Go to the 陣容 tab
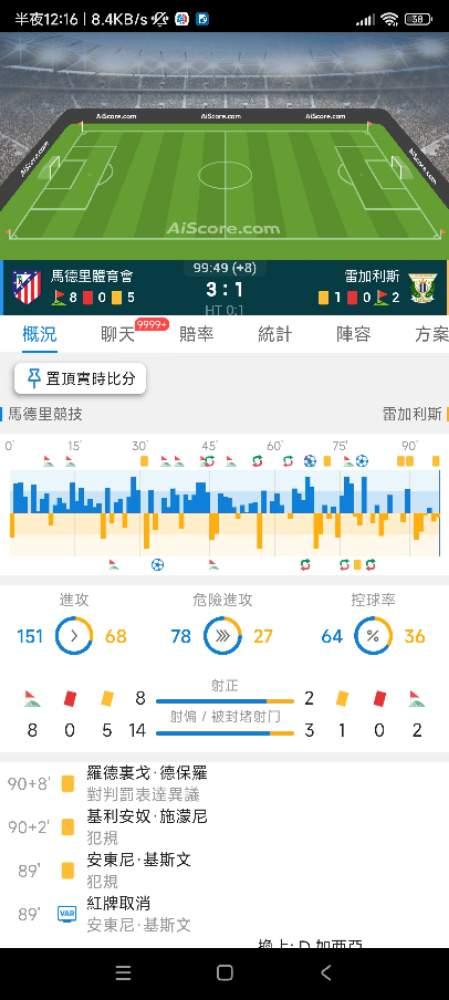The height and width of the screenshot is (1000, 449). point(353,334)
